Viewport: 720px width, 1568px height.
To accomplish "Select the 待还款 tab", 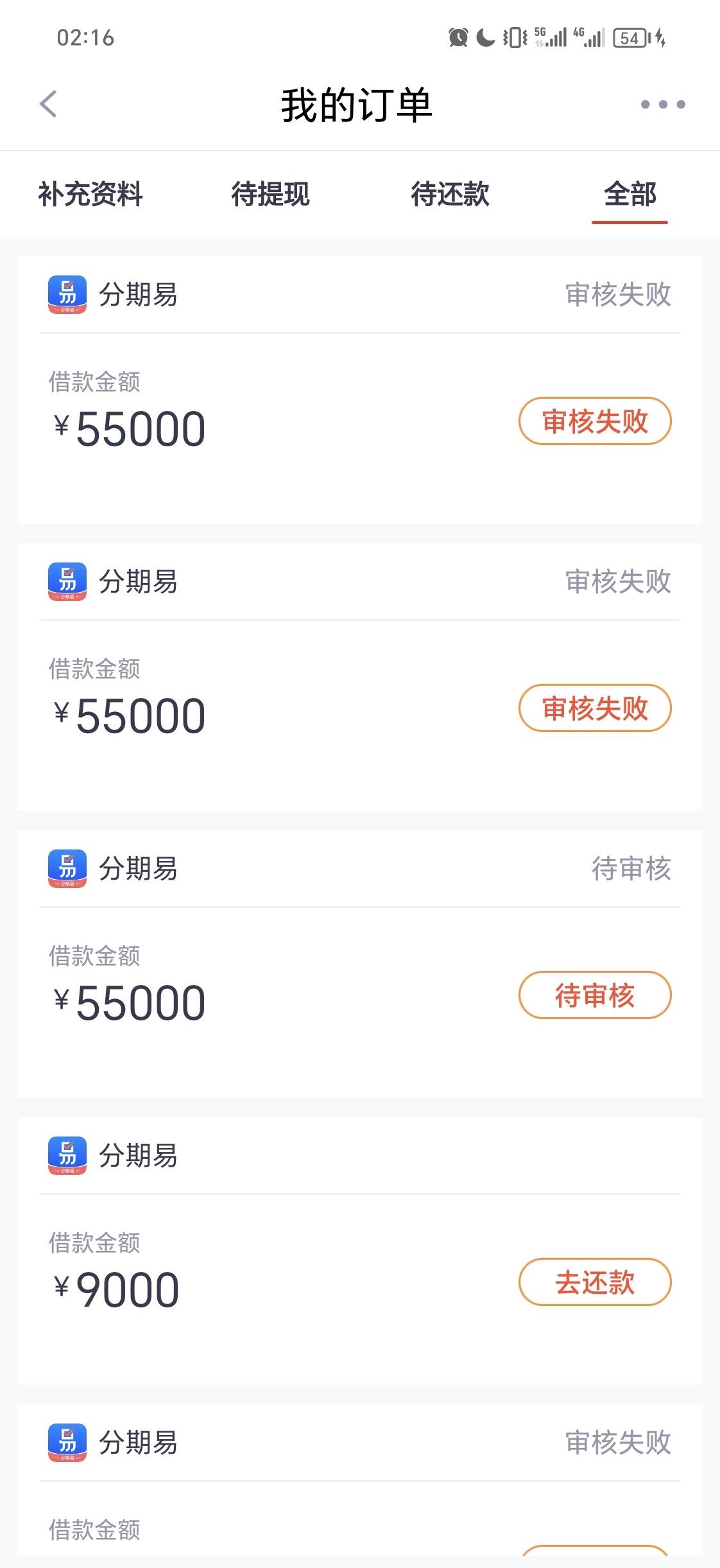I will [x=450, y=194].
